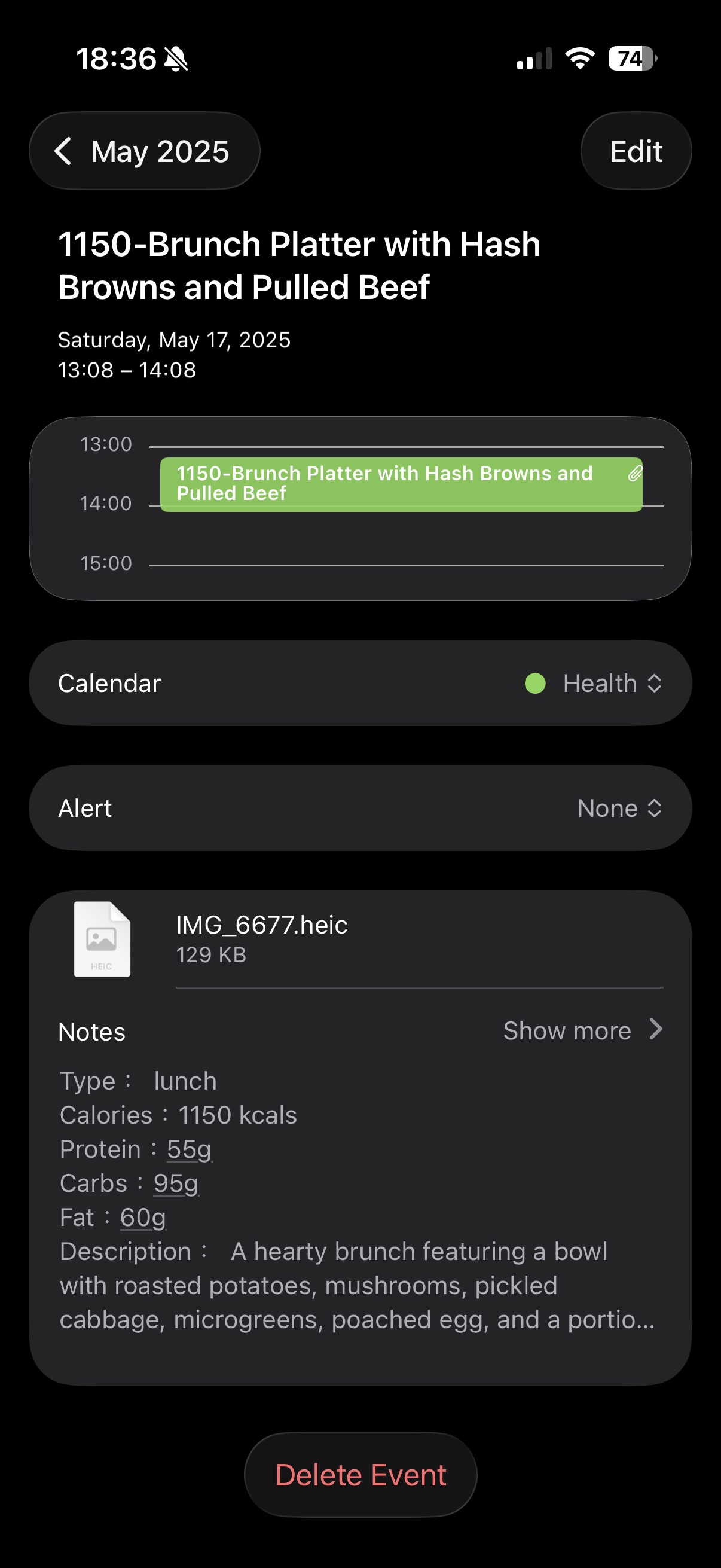Open the IMG_6677.heic attachment name
721x1568 pixels.
click(x=261, y=925)
